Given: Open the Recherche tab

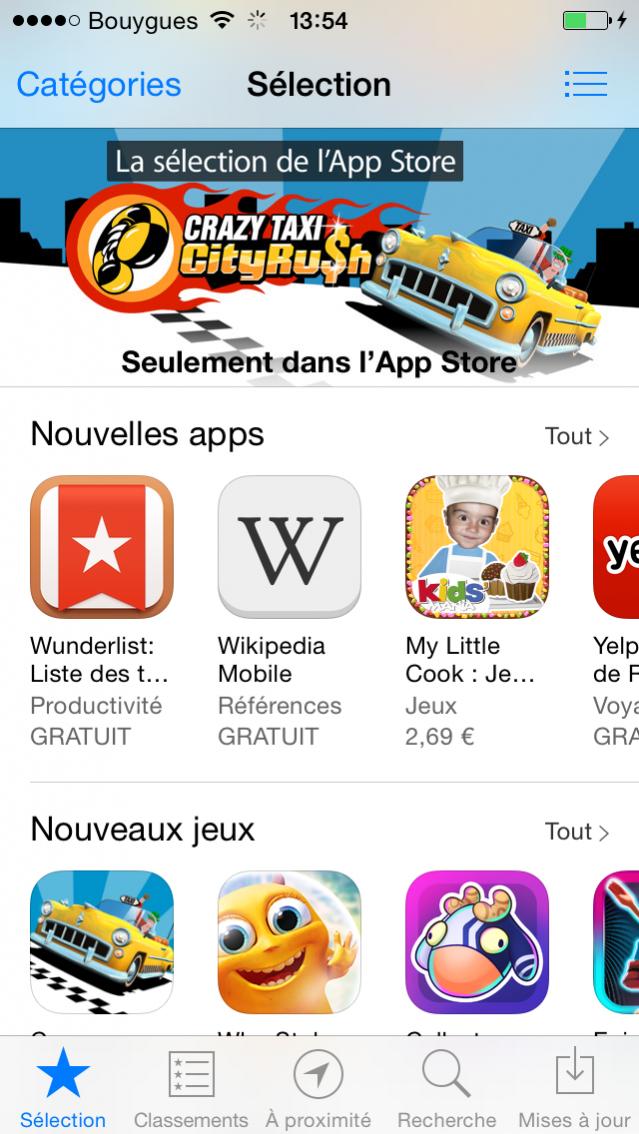Looking at the screenshot, I should (446, 1088).
